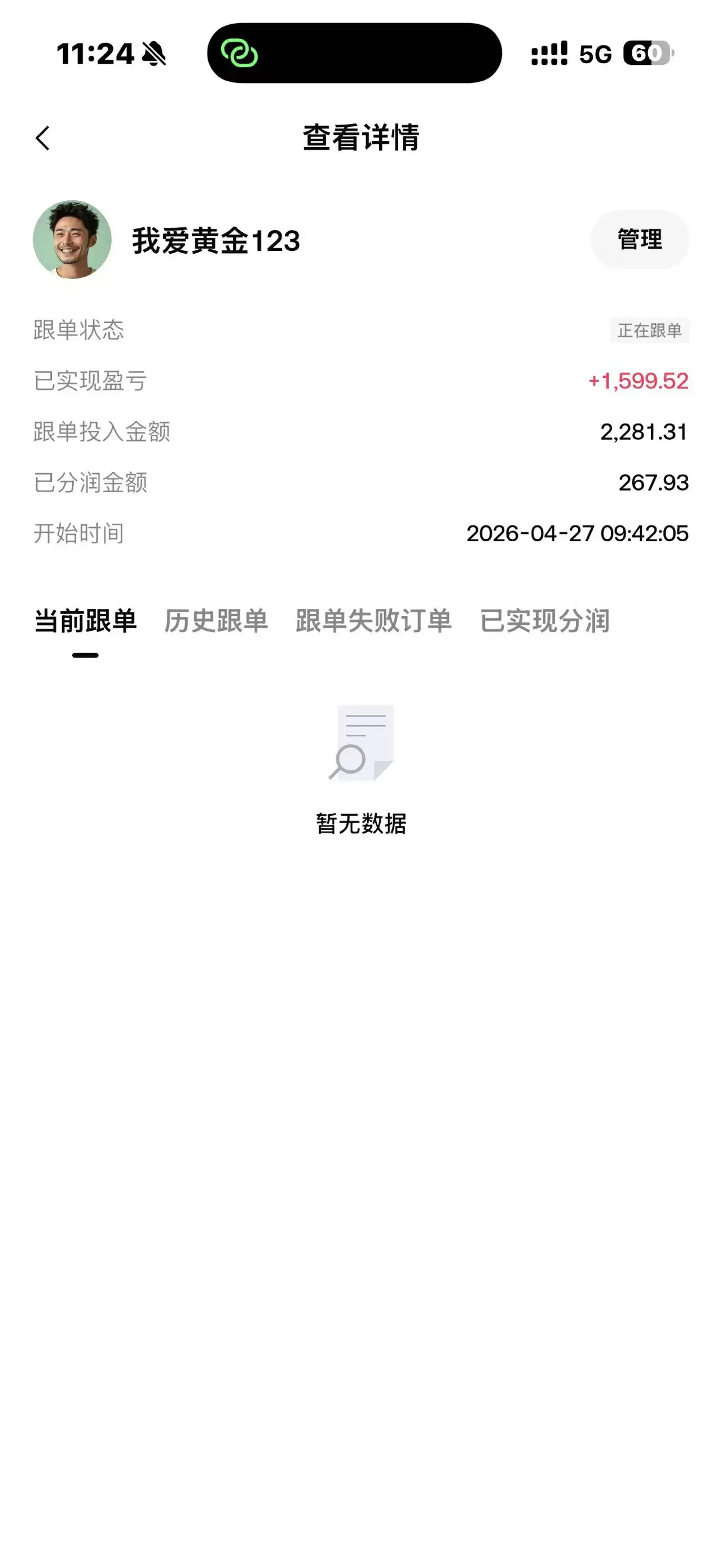Tap the back chevron to return
The width and height of the screenshot is (722, 1568).
click(43, 138)
